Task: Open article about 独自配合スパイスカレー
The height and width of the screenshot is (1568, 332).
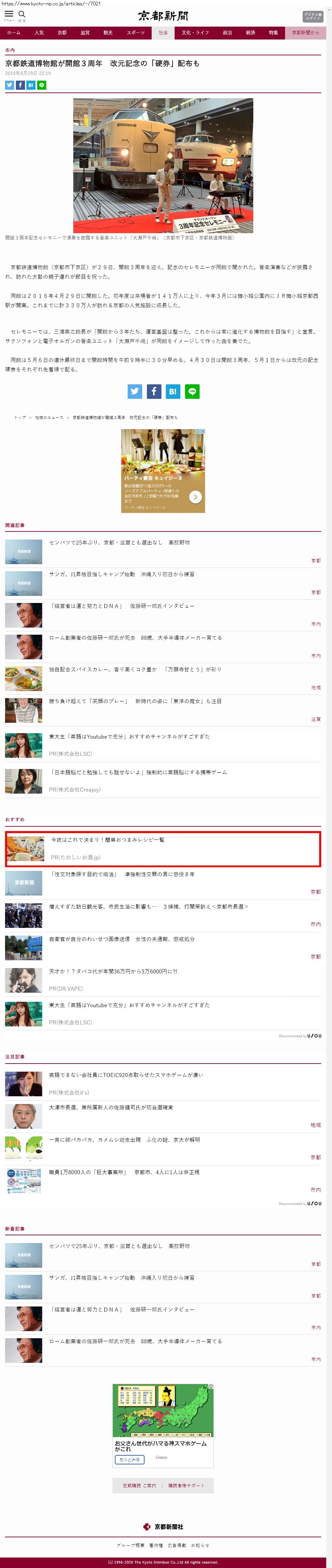Action: pyautogui.click(x=135, y=669)
